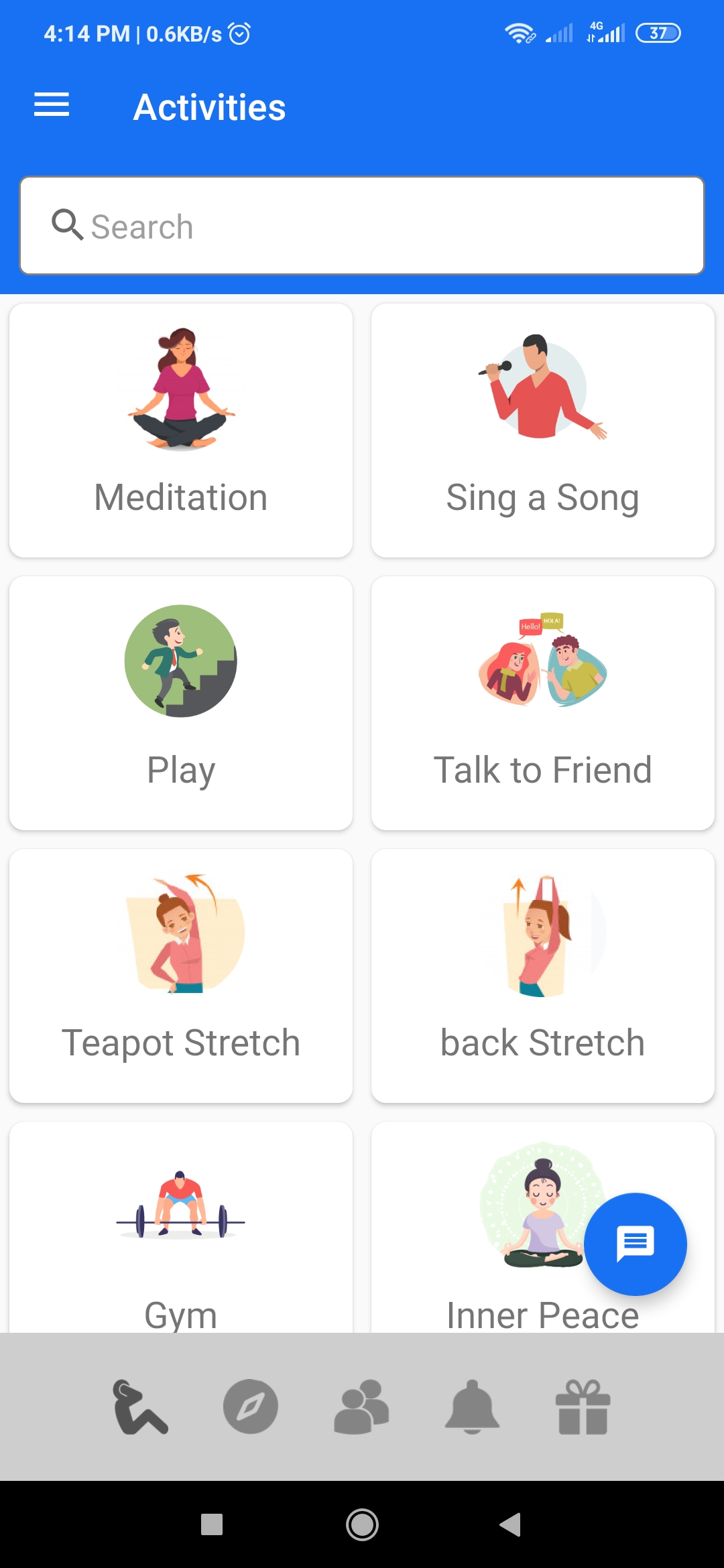Screen dimensions: 724x1568
Task: Open the Play activity card
Action: pyautogui.click(x=181, y=703)
